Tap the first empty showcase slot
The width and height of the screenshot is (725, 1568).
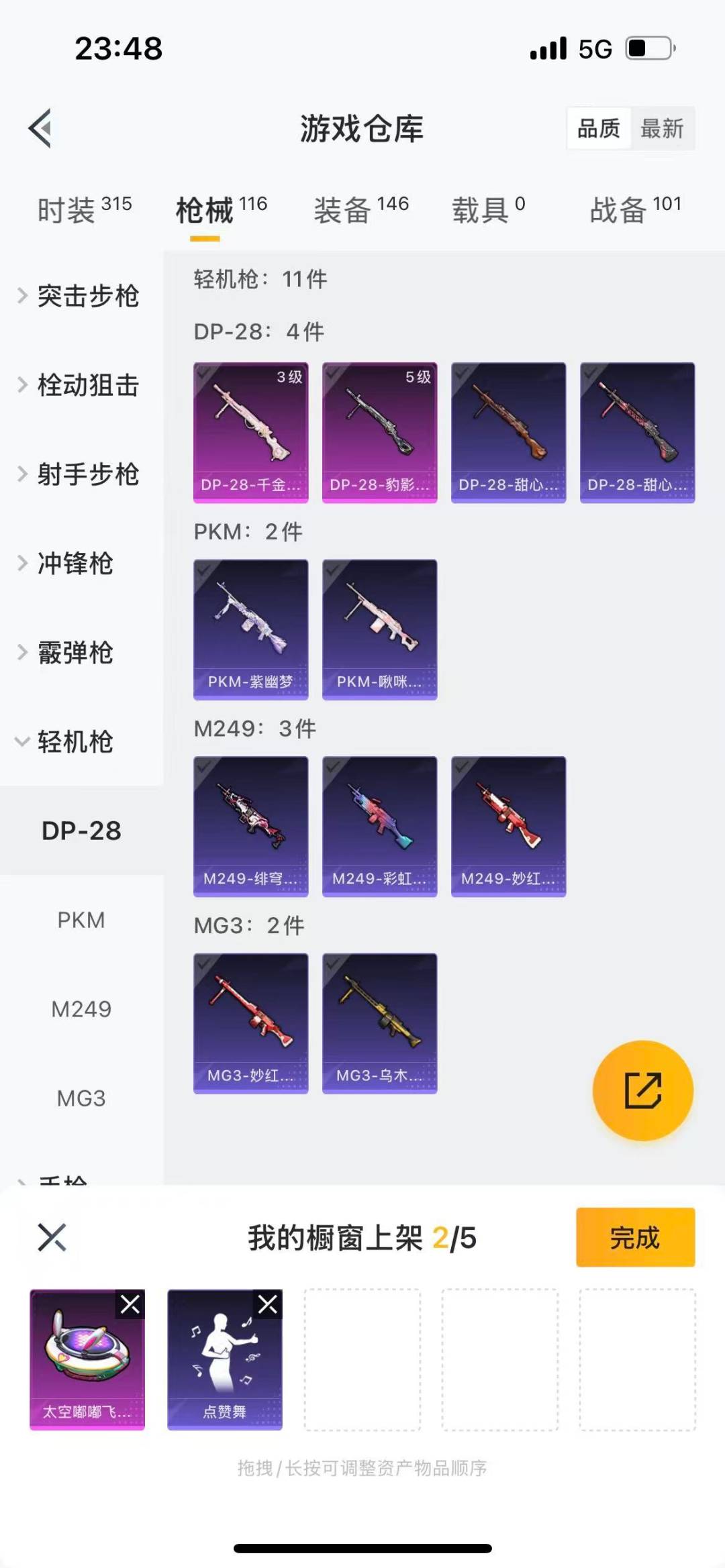pos(362,1359)
